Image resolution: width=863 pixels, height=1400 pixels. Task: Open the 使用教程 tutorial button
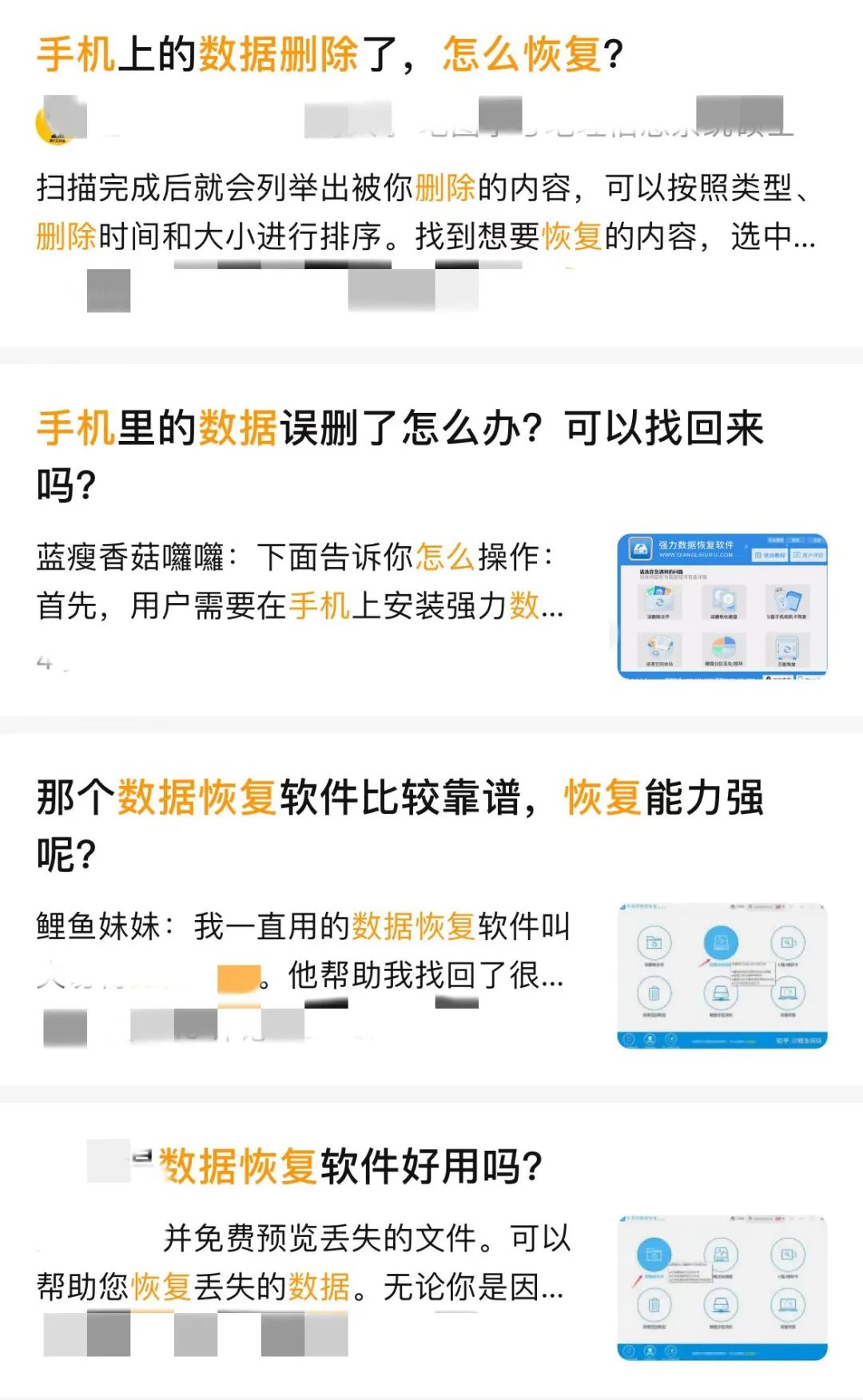tap(773, 554)
